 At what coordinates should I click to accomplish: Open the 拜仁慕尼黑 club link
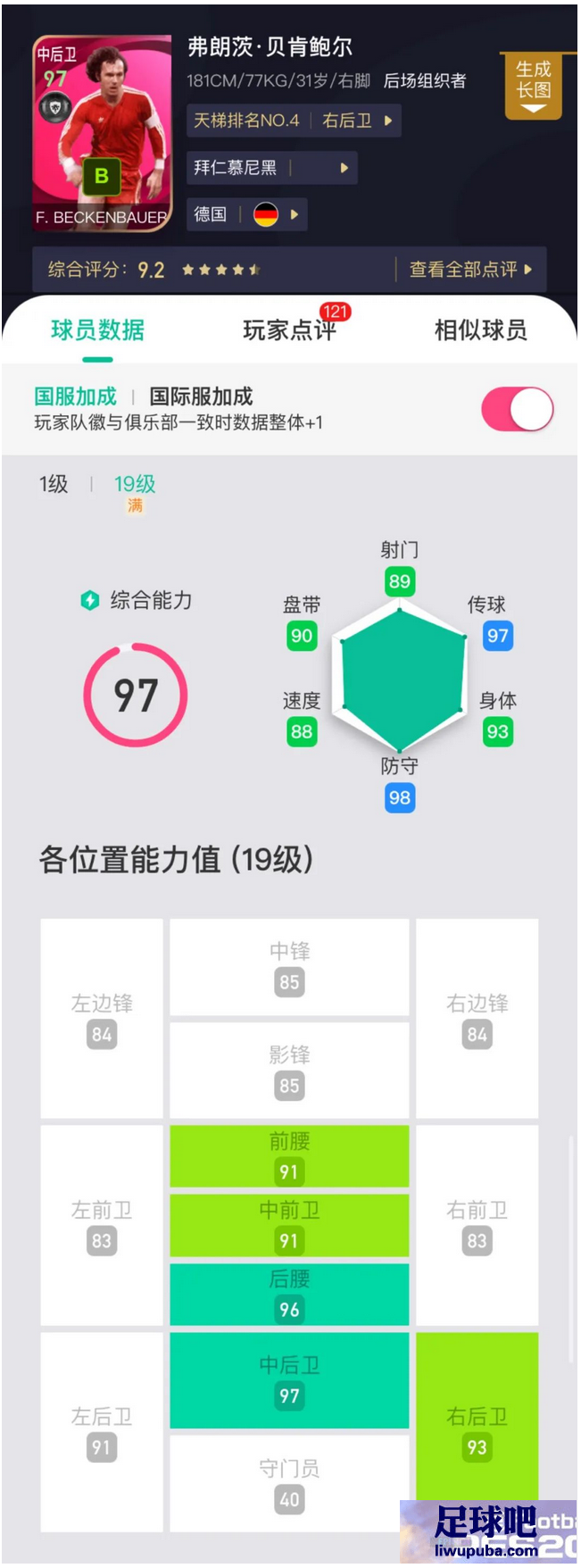click(271, 168)
